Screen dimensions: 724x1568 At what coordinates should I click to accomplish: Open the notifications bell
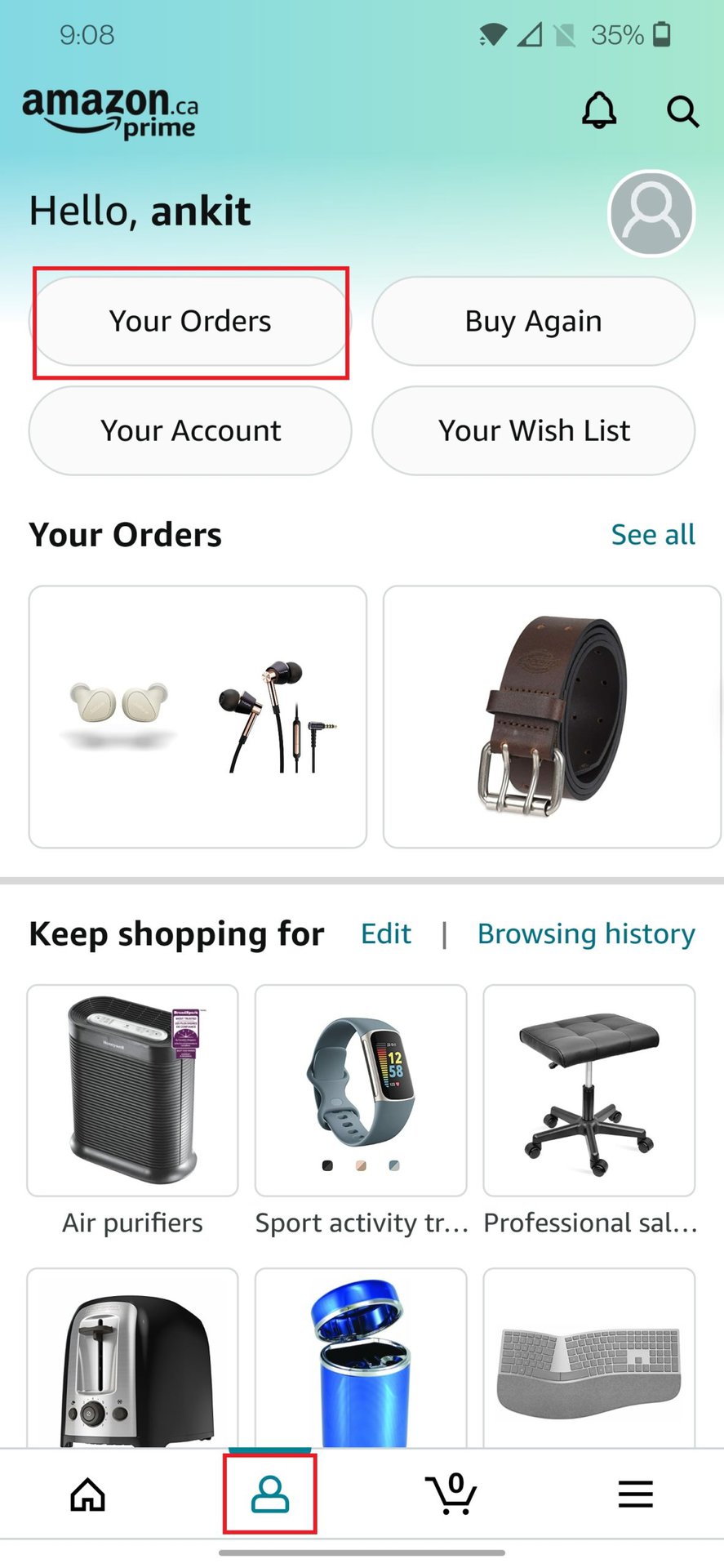coord(598,110)
